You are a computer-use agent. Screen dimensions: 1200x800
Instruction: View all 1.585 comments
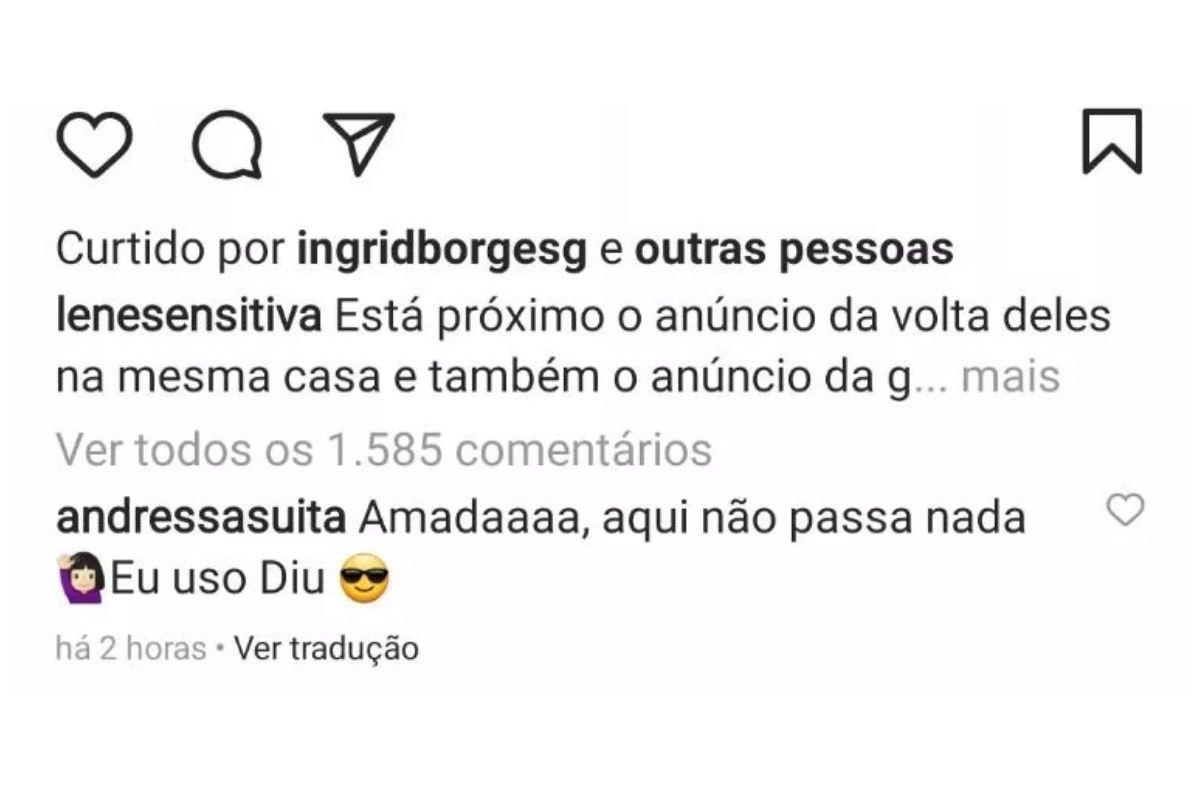coord(384,450)
